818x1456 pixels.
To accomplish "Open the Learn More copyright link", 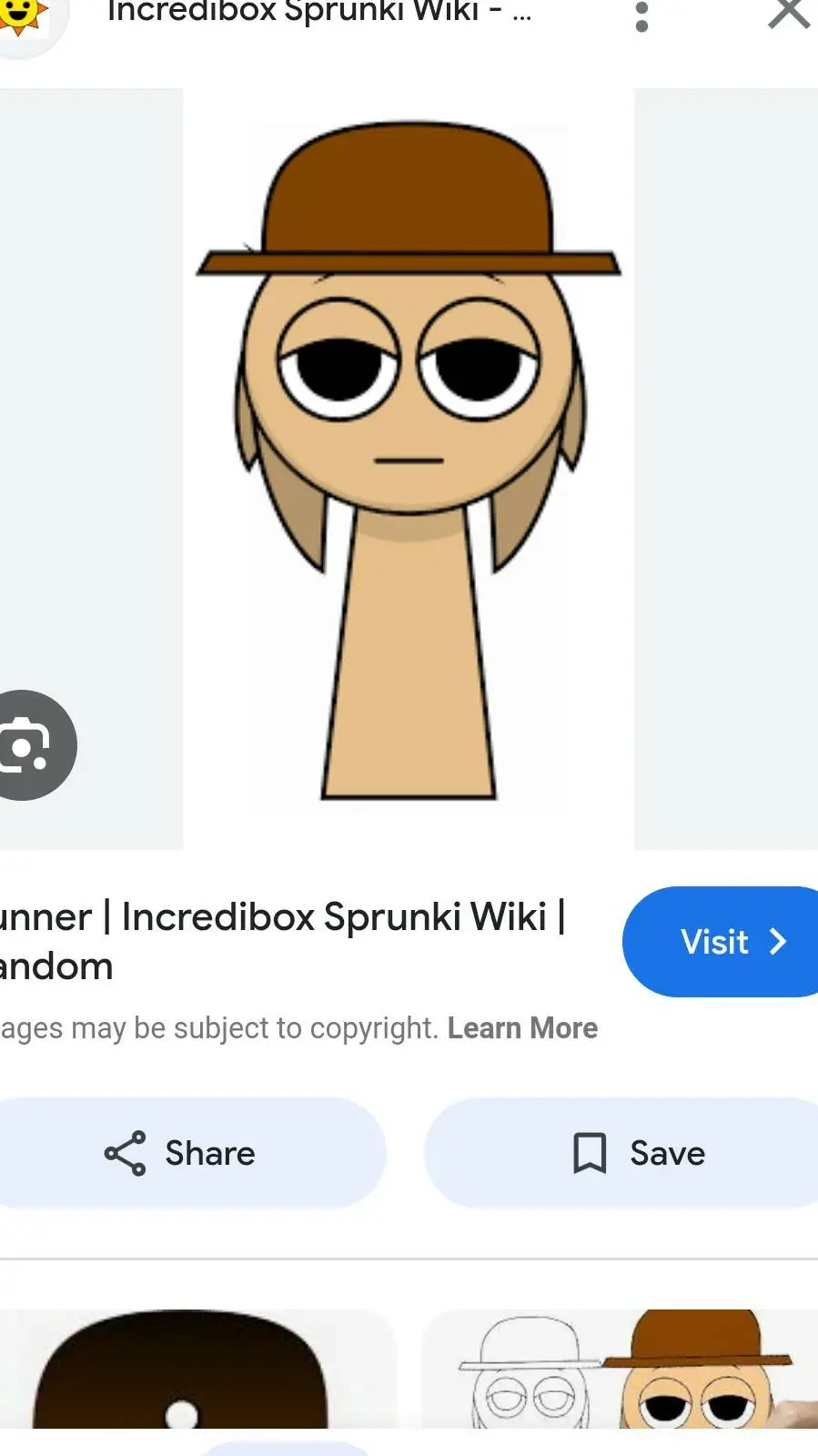I will (522, 1028).
